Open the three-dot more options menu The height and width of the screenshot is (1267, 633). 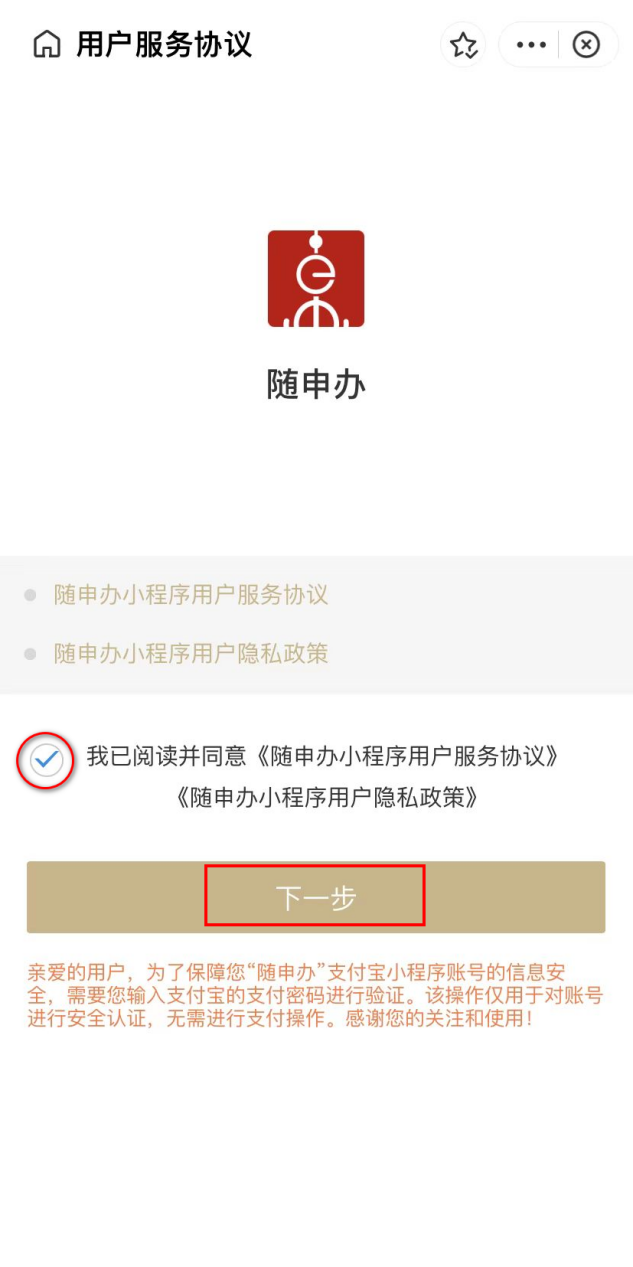coord(531,45)
